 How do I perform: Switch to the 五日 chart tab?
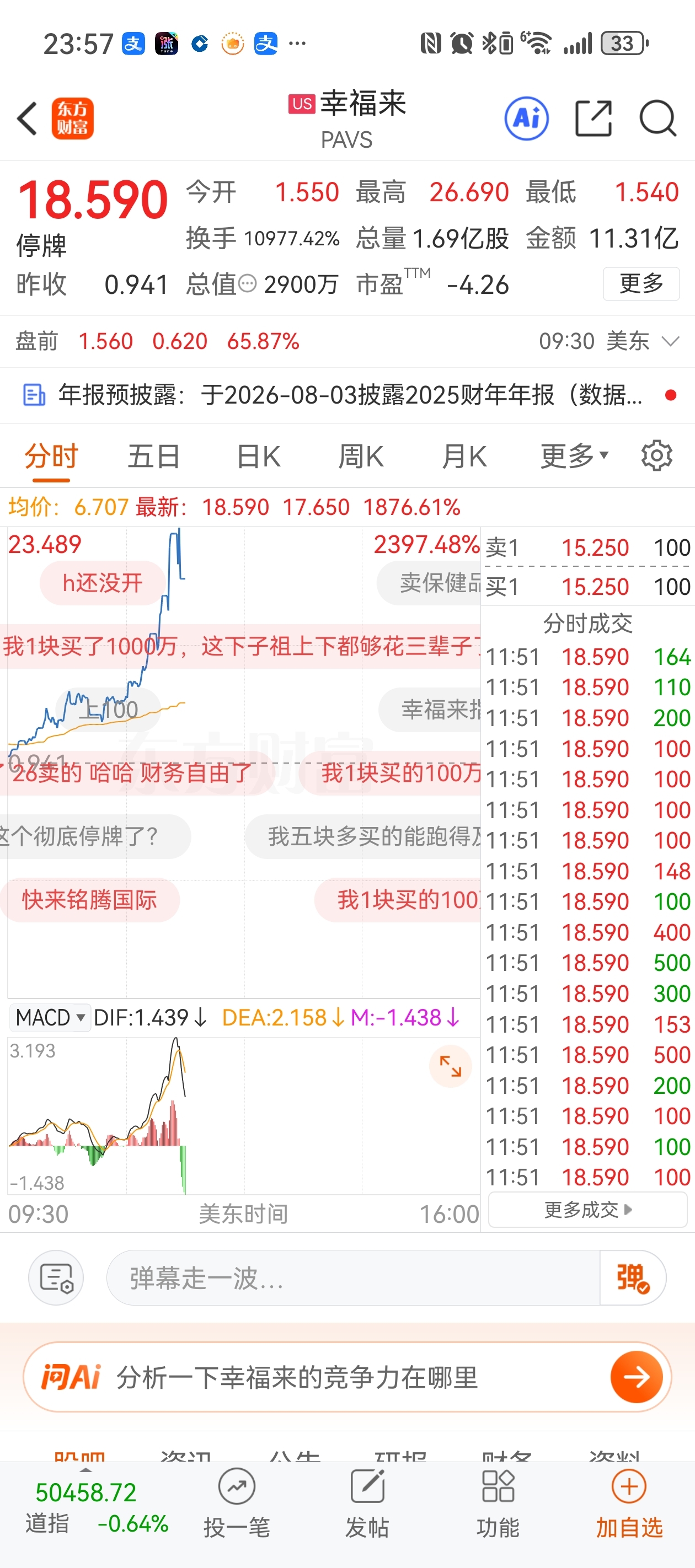pos(153,456)
